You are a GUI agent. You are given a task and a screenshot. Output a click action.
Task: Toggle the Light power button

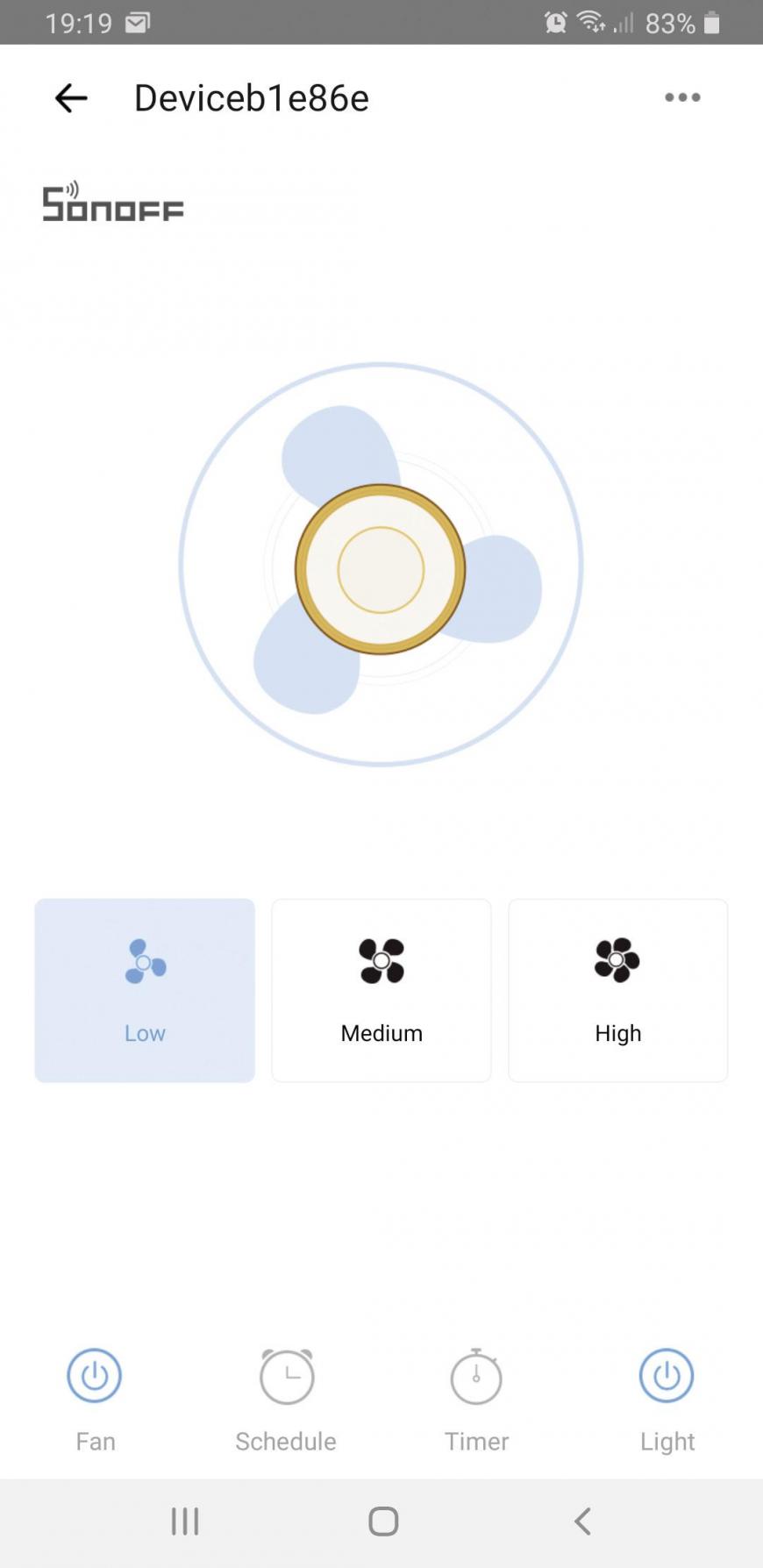667,1376
